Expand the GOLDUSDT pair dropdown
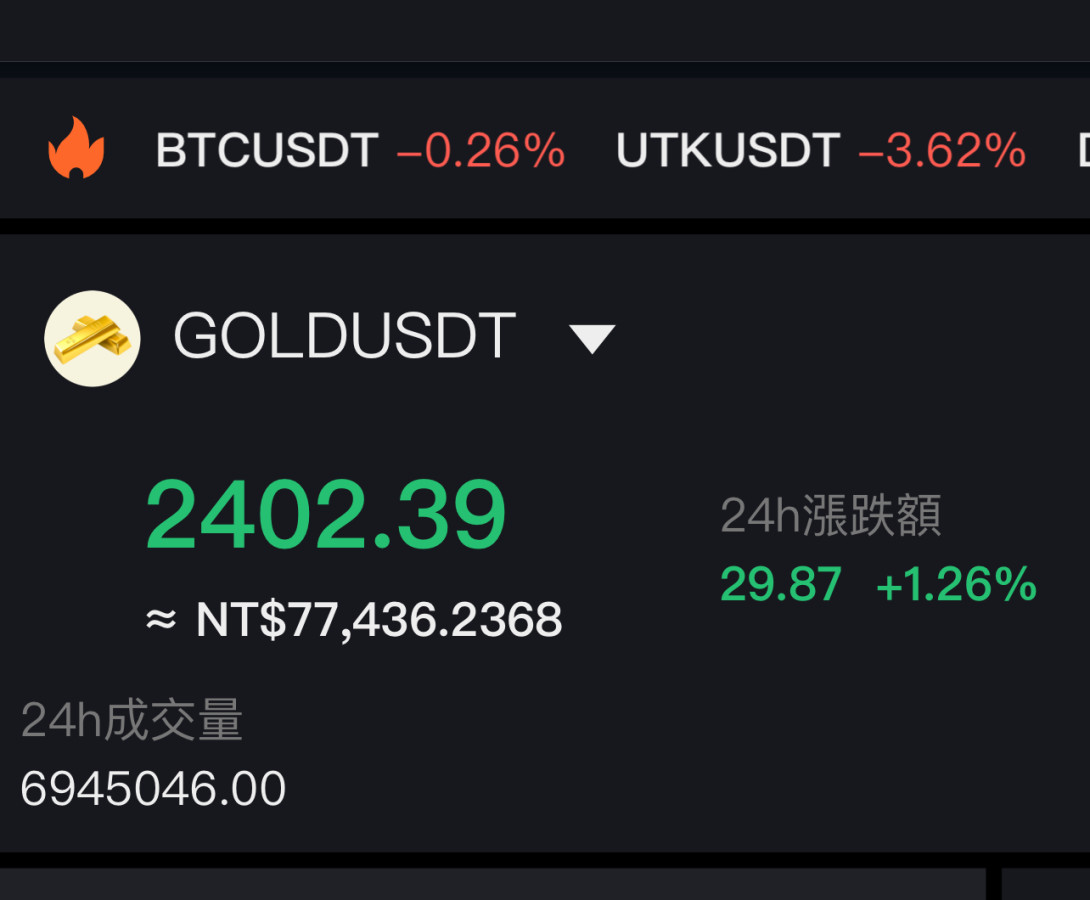The image size is (1090, 900). (592, 339)
